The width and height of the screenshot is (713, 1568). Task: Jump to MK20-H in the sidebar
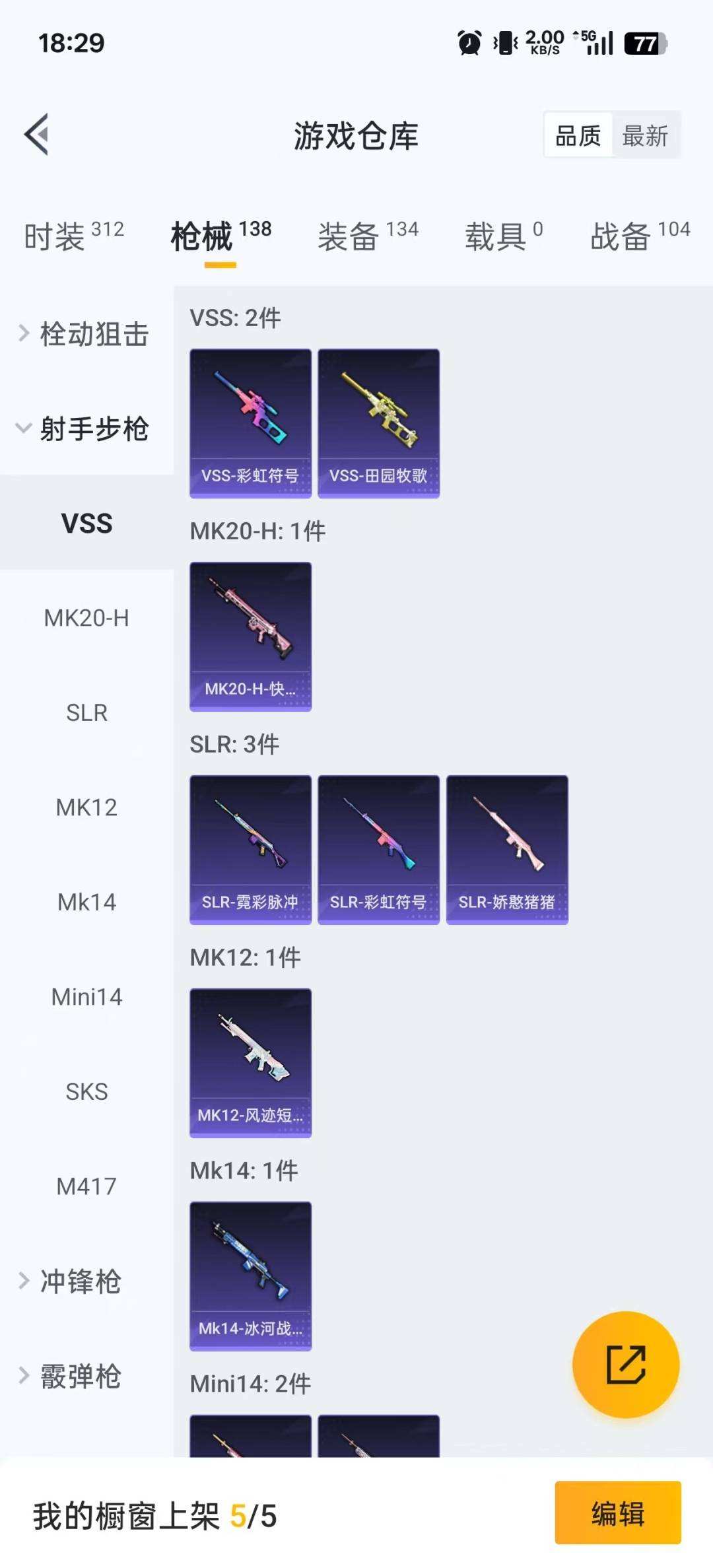[86, 618]
